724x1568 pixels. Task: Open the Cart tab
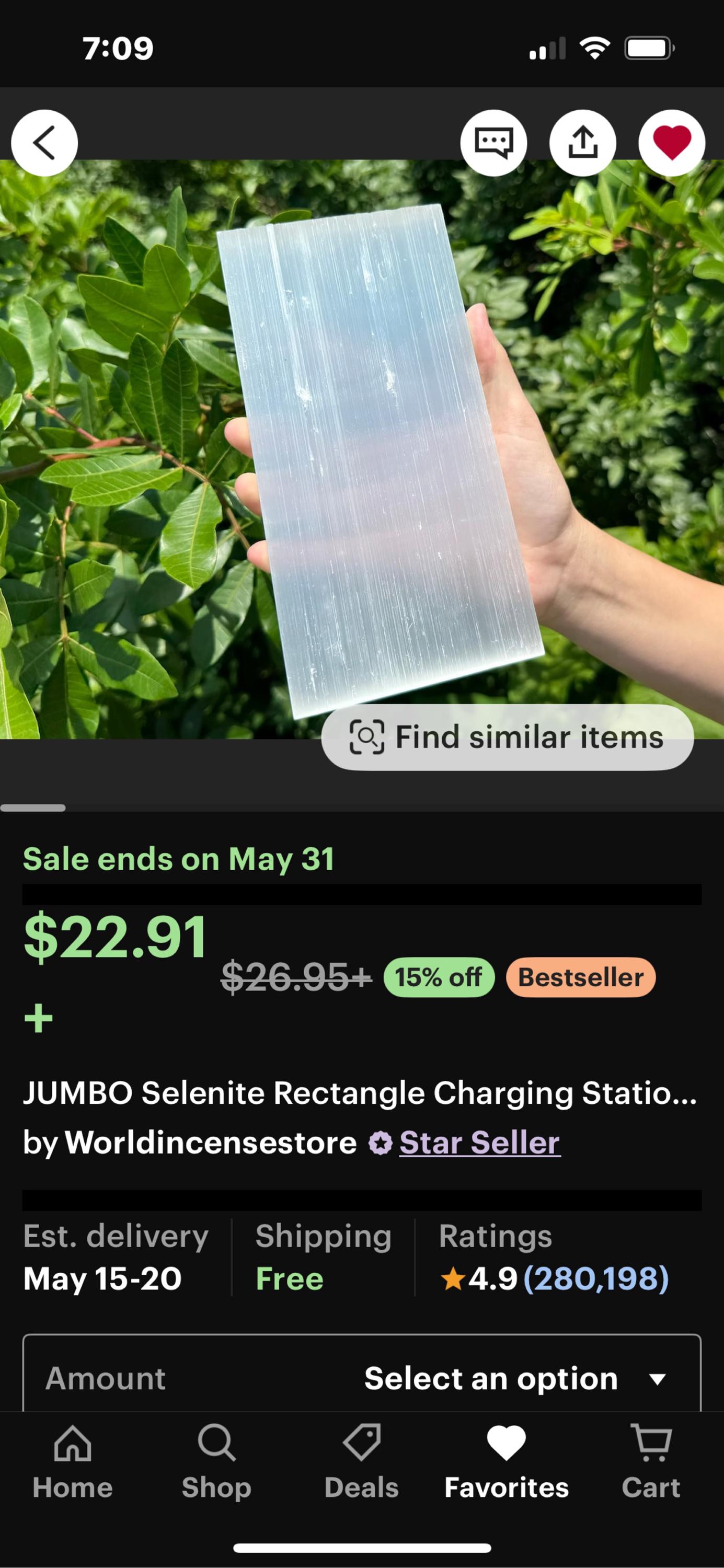pyautogui.click(x=651, y=1462)
